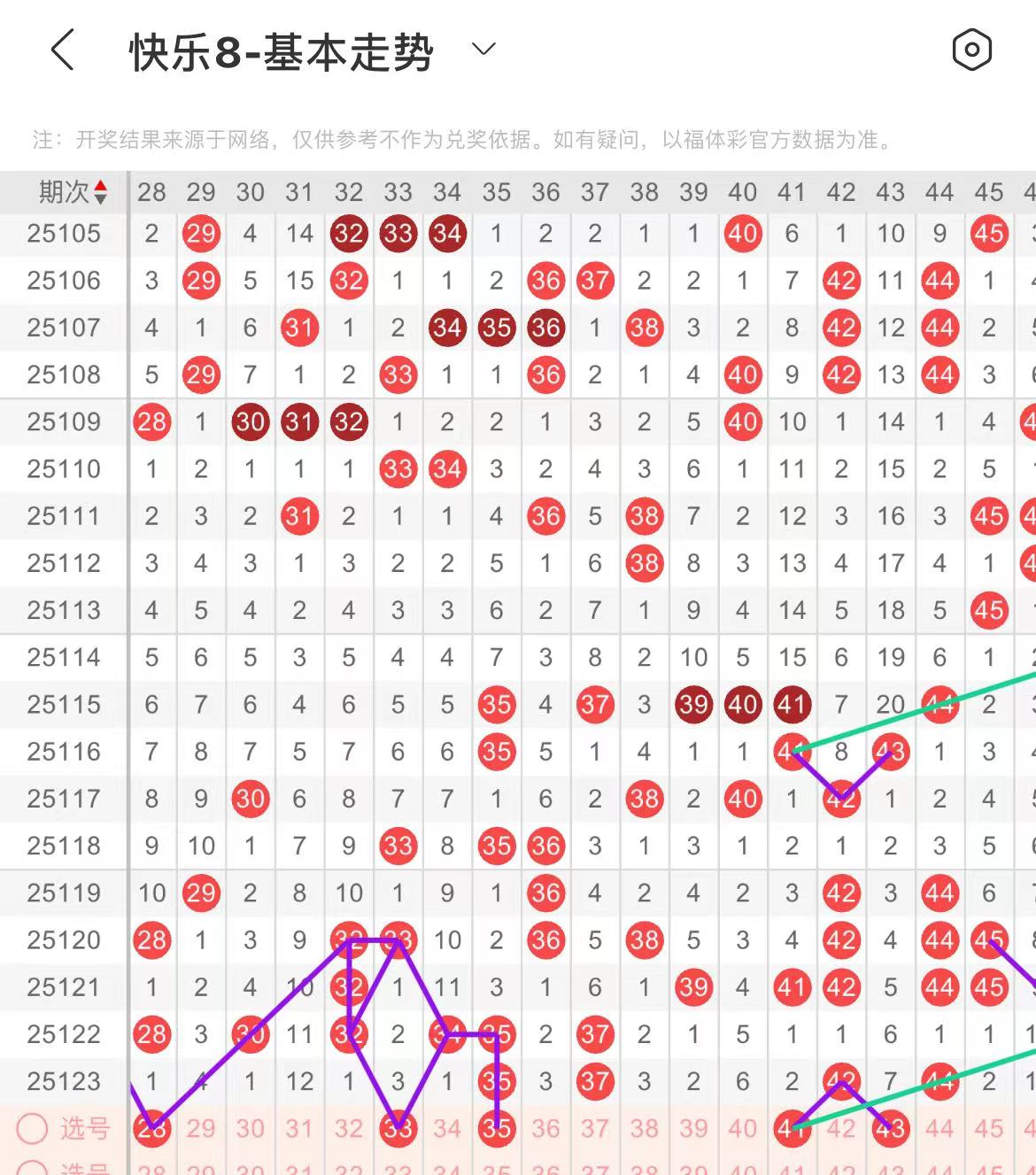Screen dimensions: 1036x1175
Task: Add number 34 in the 选号 row
Action: pos(447,1129)
